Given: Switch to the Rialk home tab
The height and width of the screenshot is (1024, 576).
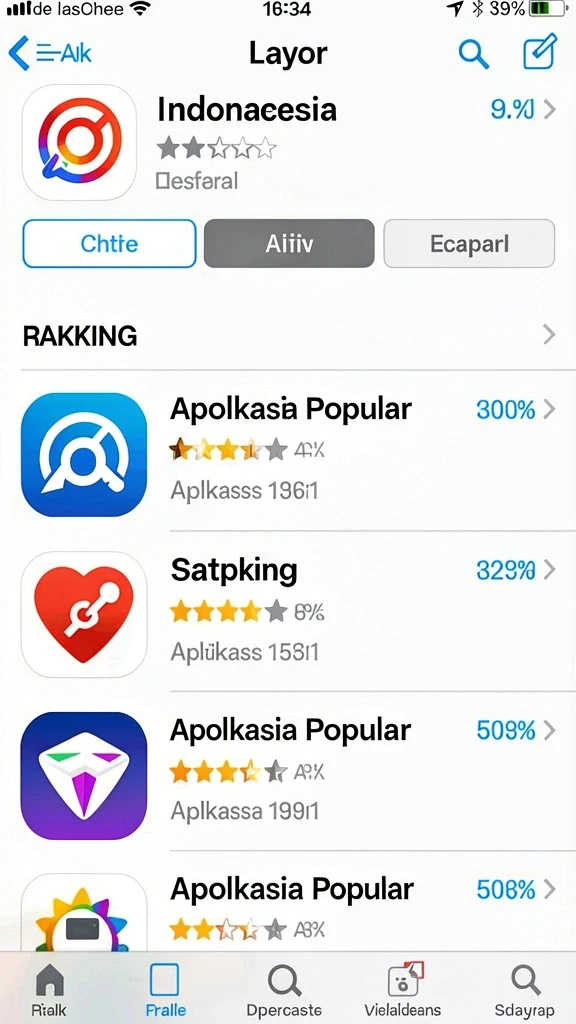Looking at the screenshot, I should pyautogui.click(x=49, y=989).
